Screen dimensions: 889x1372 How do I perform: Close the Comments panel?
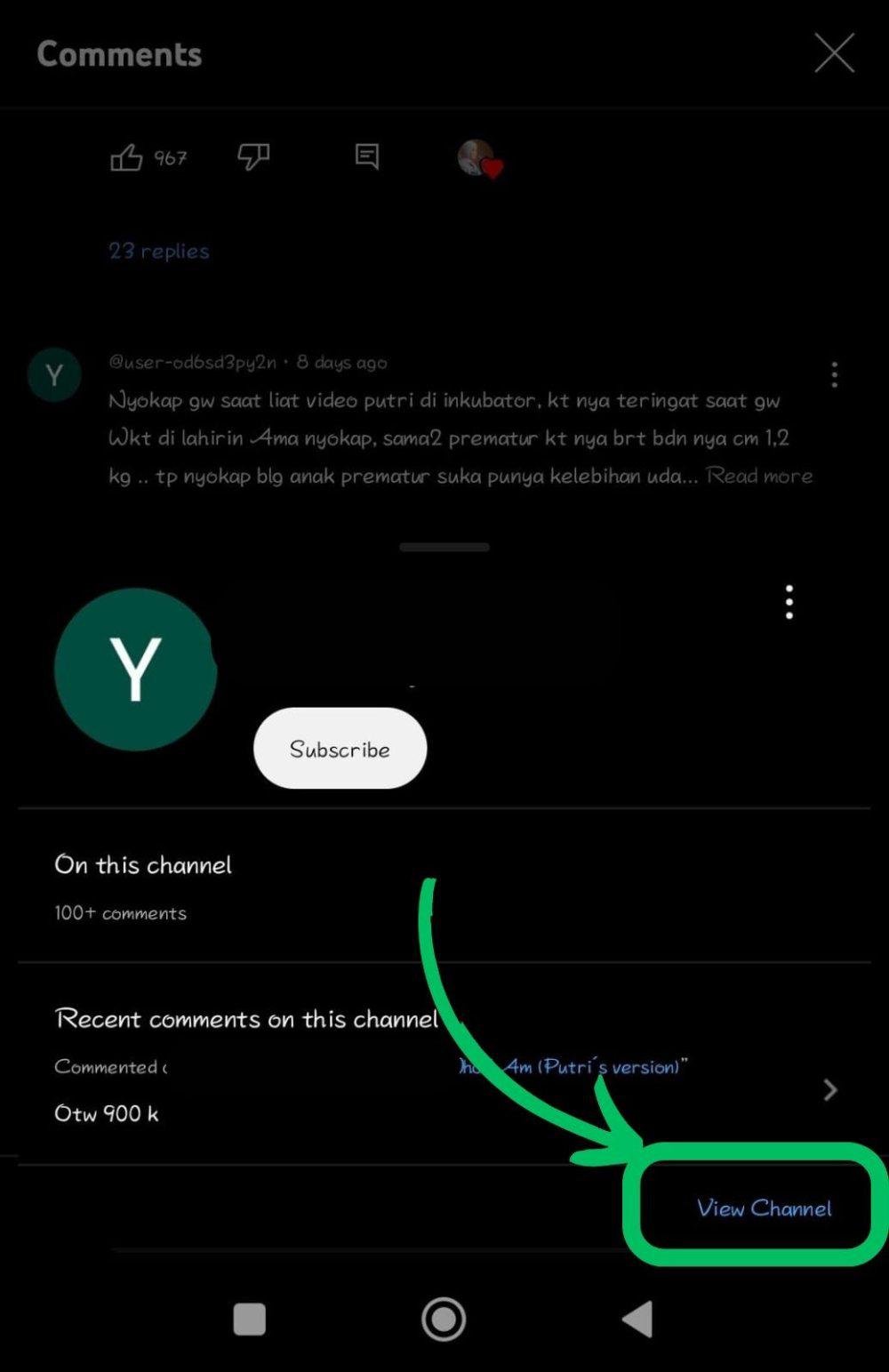[x=834, y=53]
